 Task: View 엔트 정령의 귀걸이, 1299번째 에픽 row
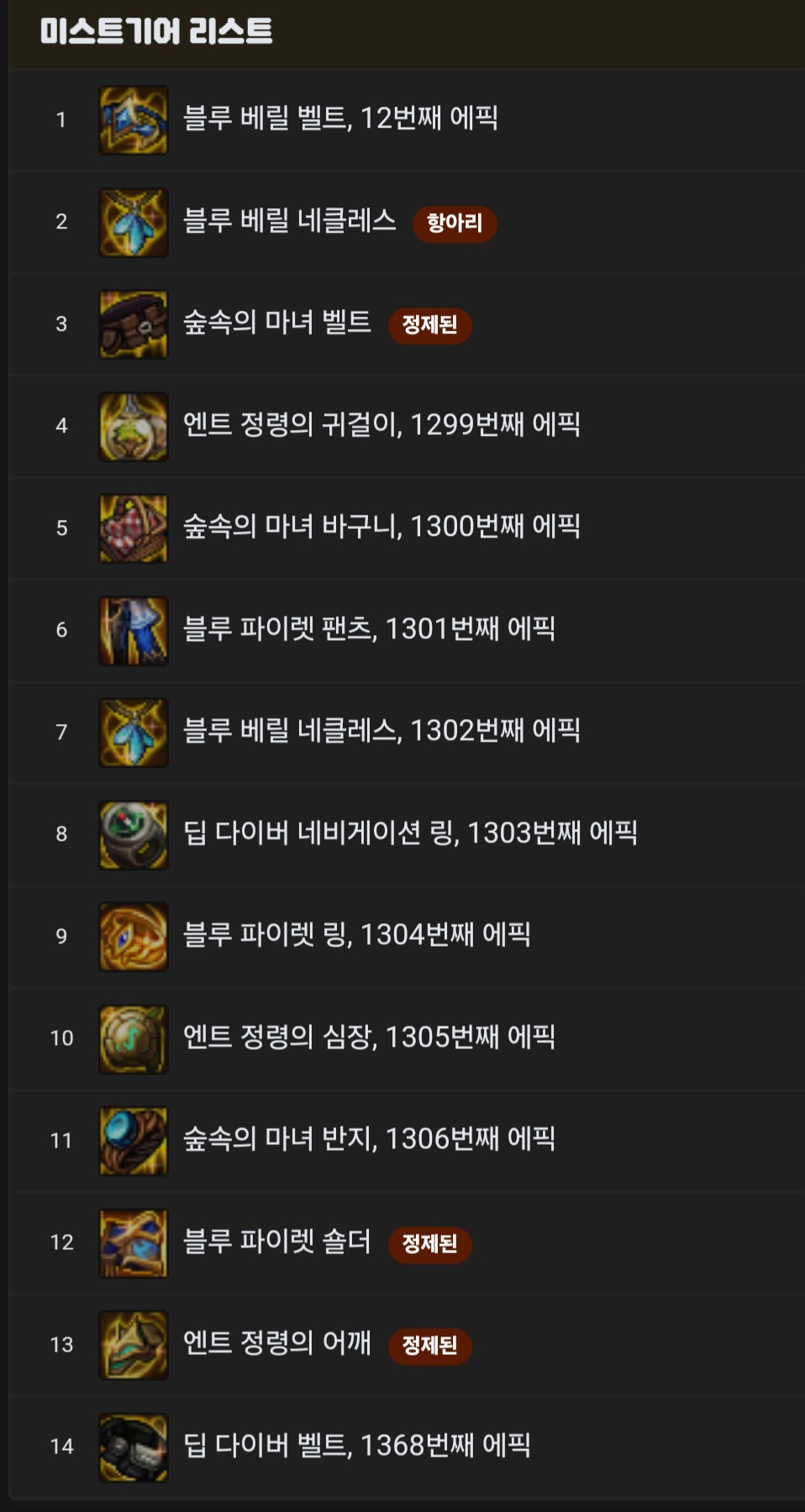381,425
